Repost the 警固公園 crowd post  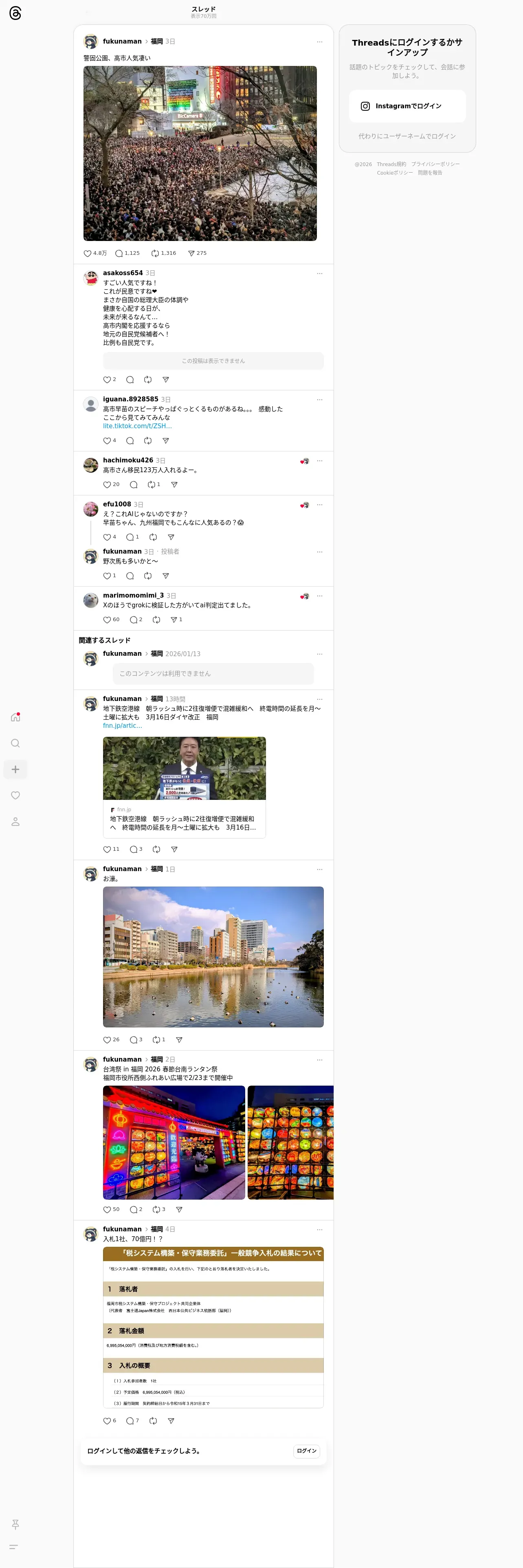[x=155, y=253]
